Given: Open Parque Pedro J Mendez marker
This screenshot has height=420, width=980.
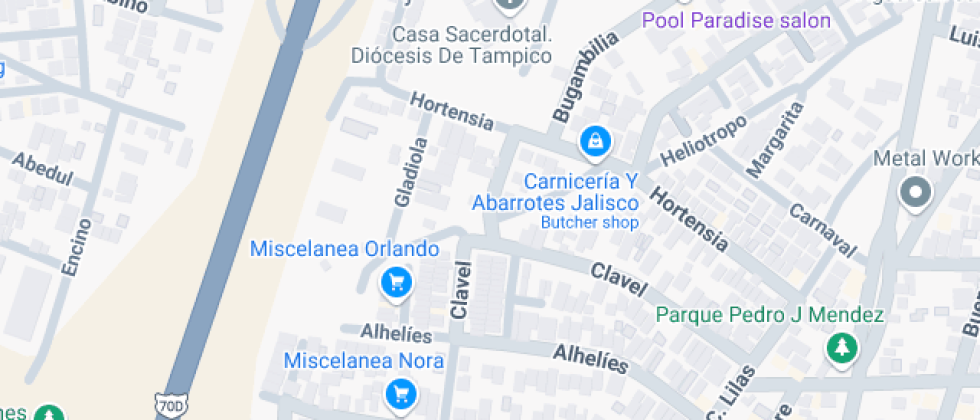Looking at the screenshot, I should click(842, 348).
